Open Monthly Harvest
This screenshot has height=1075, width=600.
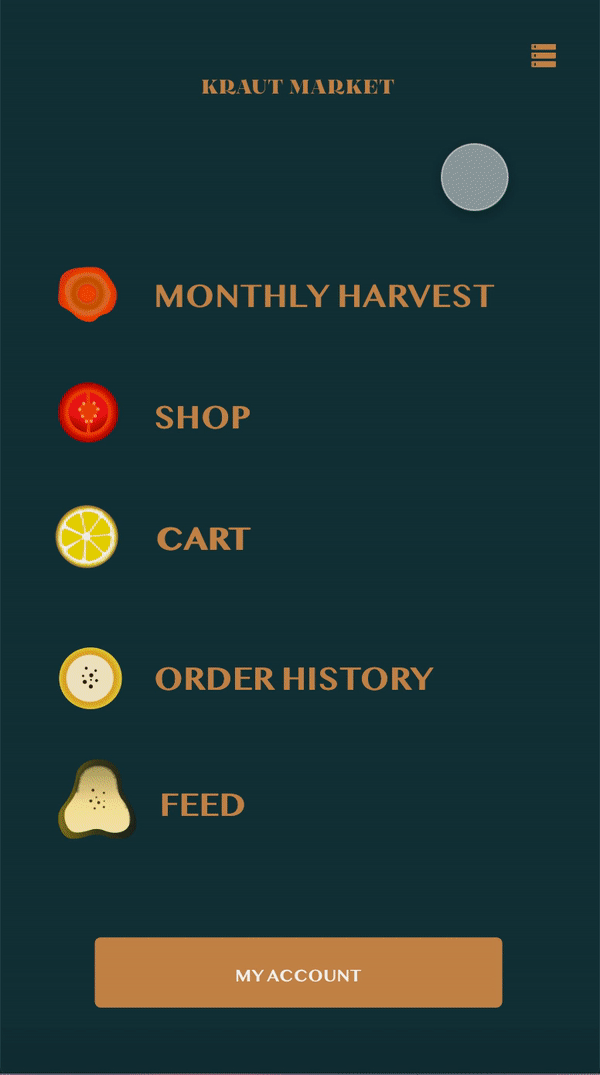coord(323,296)
